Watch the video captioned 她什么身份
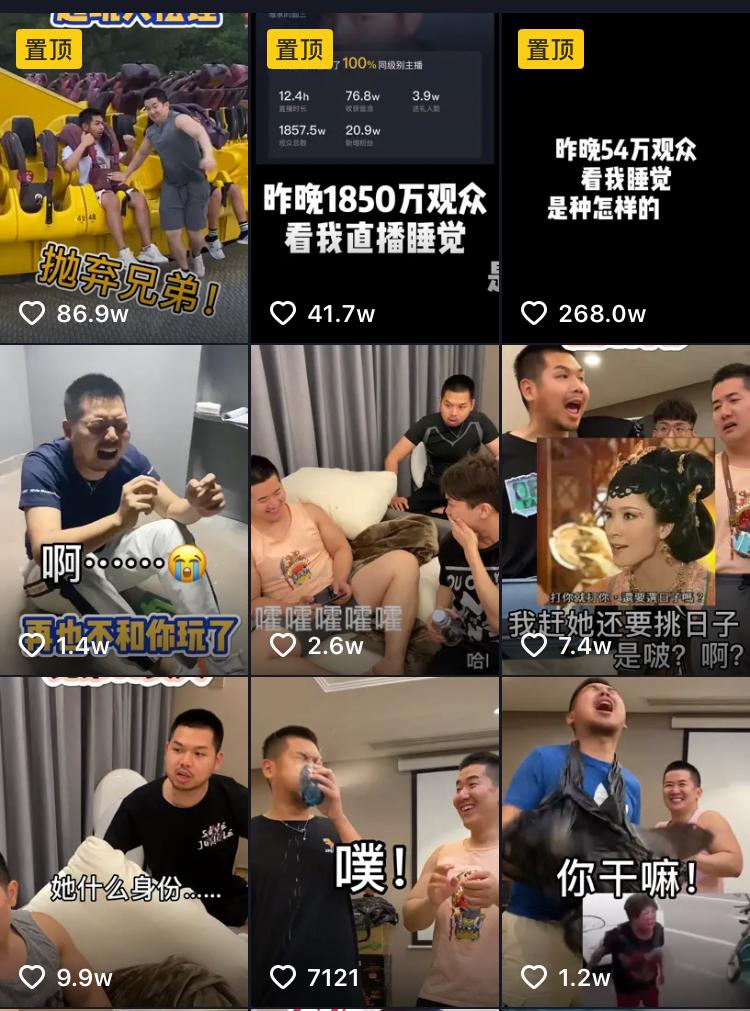The image size is (750, 1011). 124,842
